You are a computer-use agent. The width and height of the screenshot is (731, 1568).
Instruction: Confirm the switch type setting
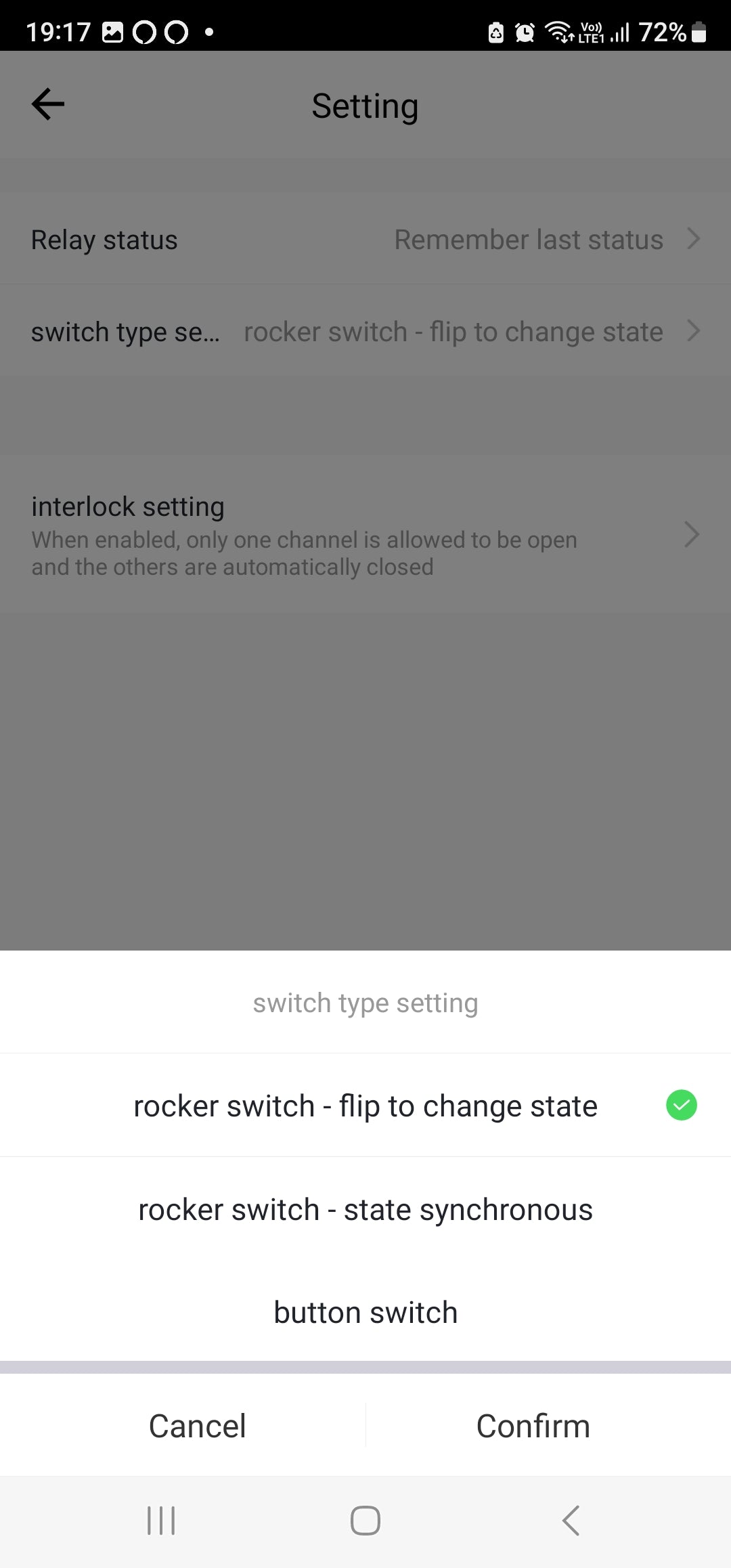(x=533, y=1426)
